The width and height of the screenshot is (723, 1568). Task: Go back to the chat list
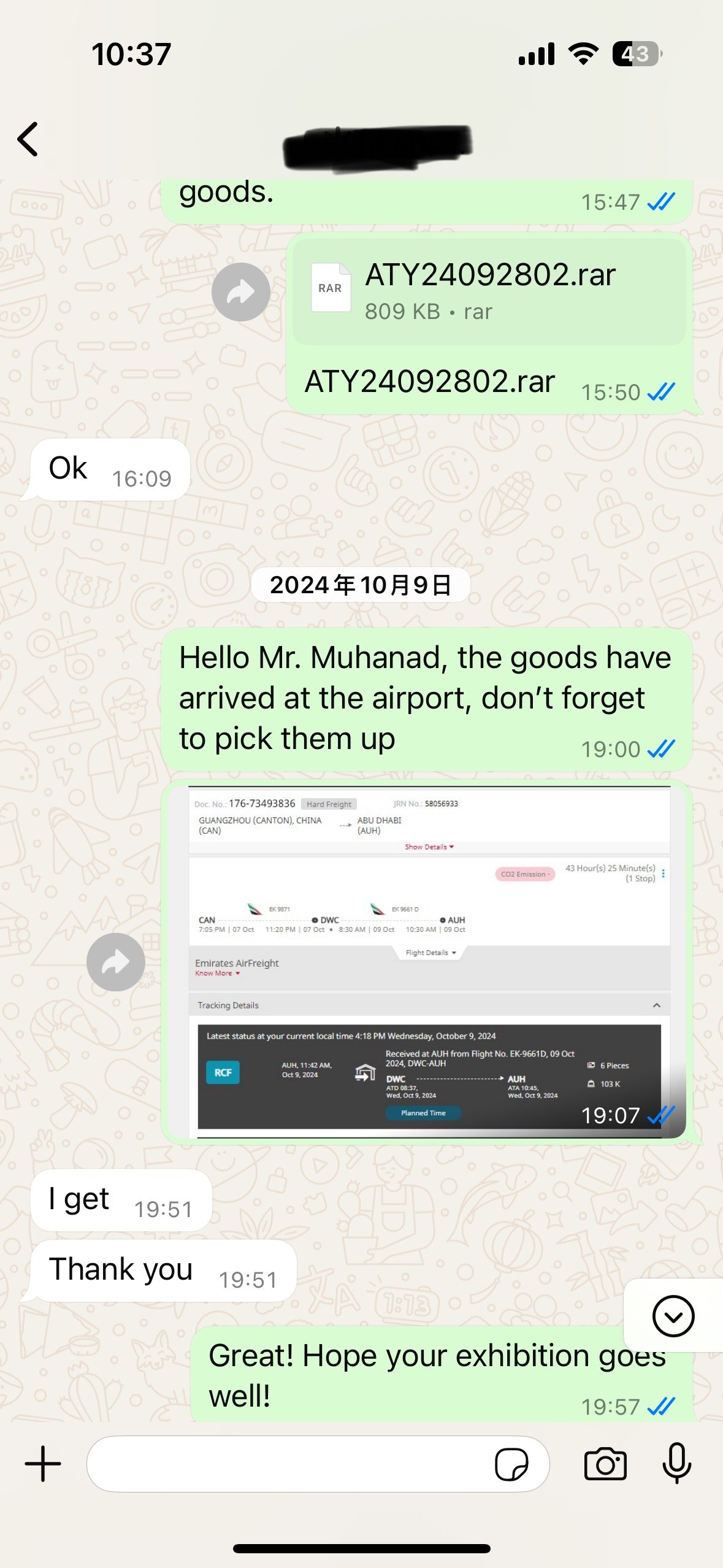[x=28, y=139]
